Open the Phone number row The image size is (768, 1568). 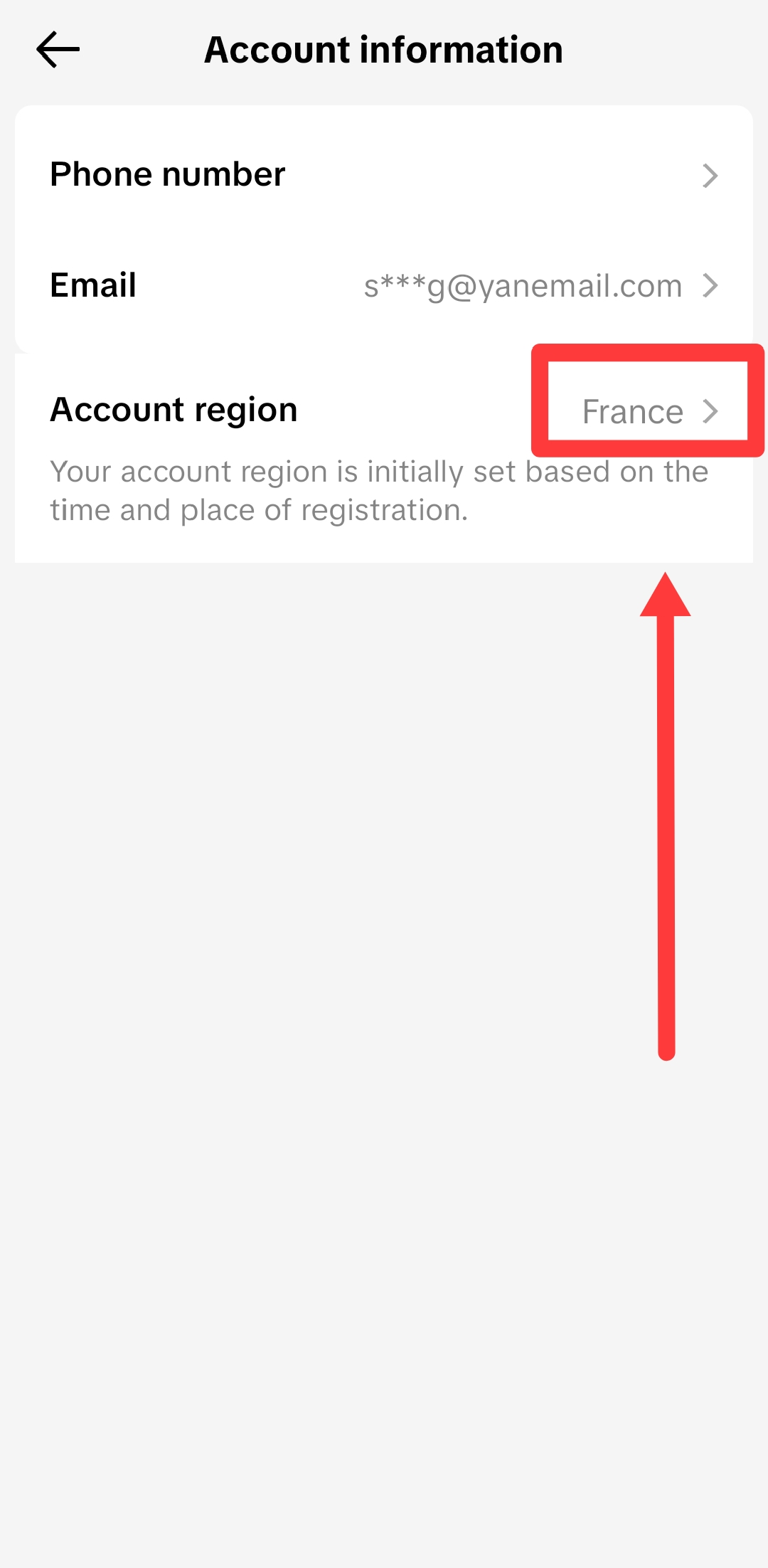(x=384, y=175)
